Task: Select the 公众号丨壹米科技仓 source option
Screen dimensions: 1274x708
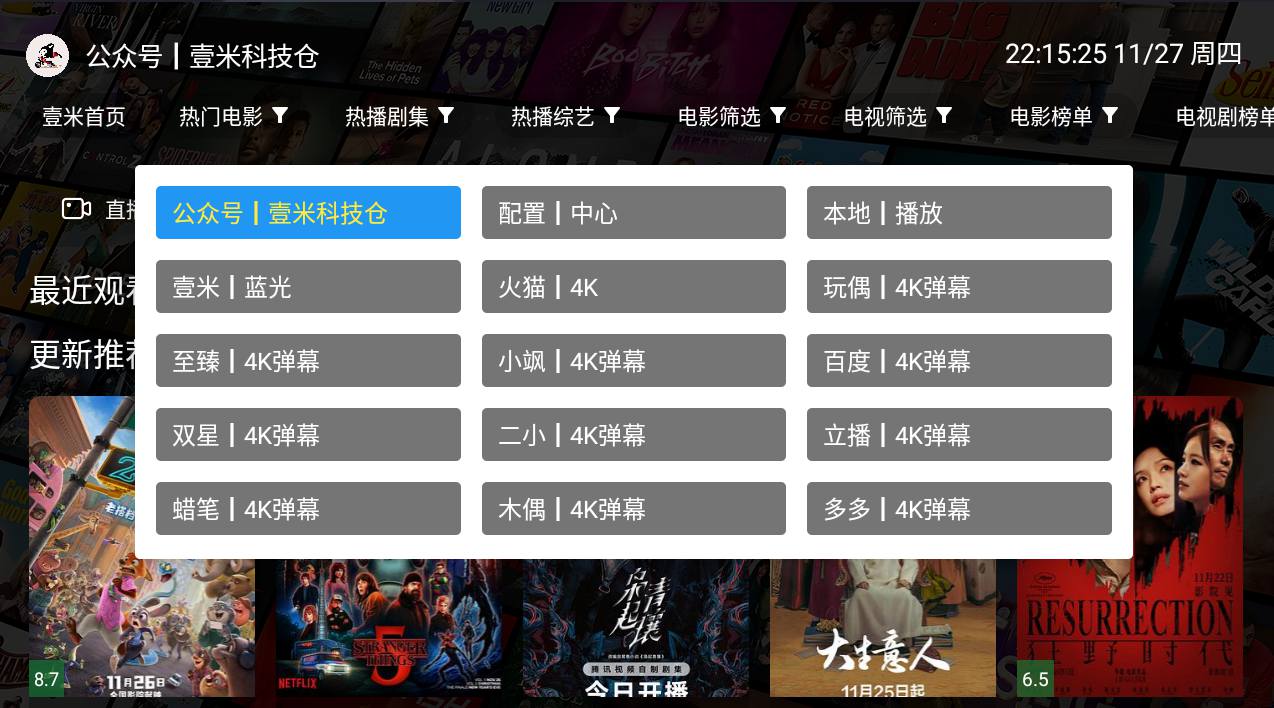Action: pyautogui.click(x=308, y=213)
